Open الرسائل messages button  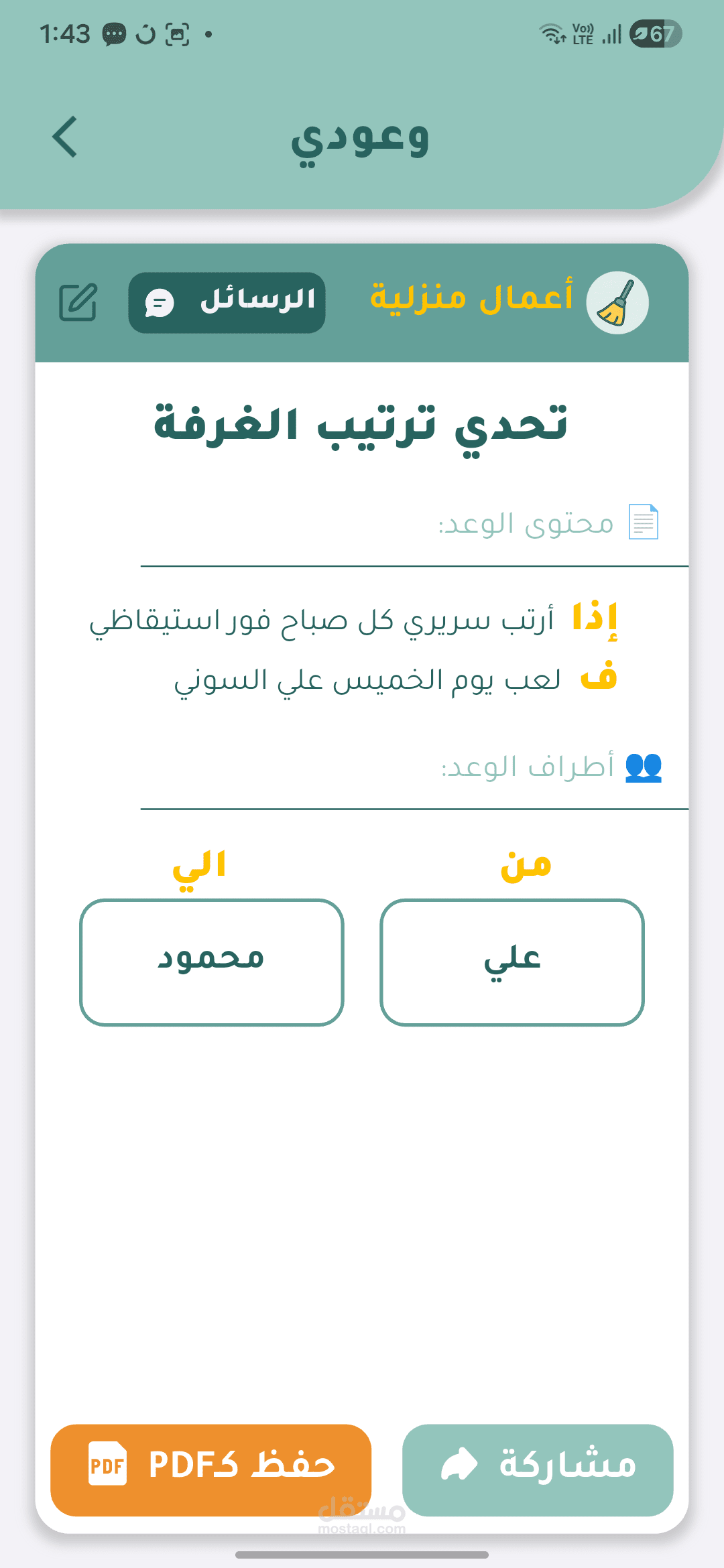(227, 302)
